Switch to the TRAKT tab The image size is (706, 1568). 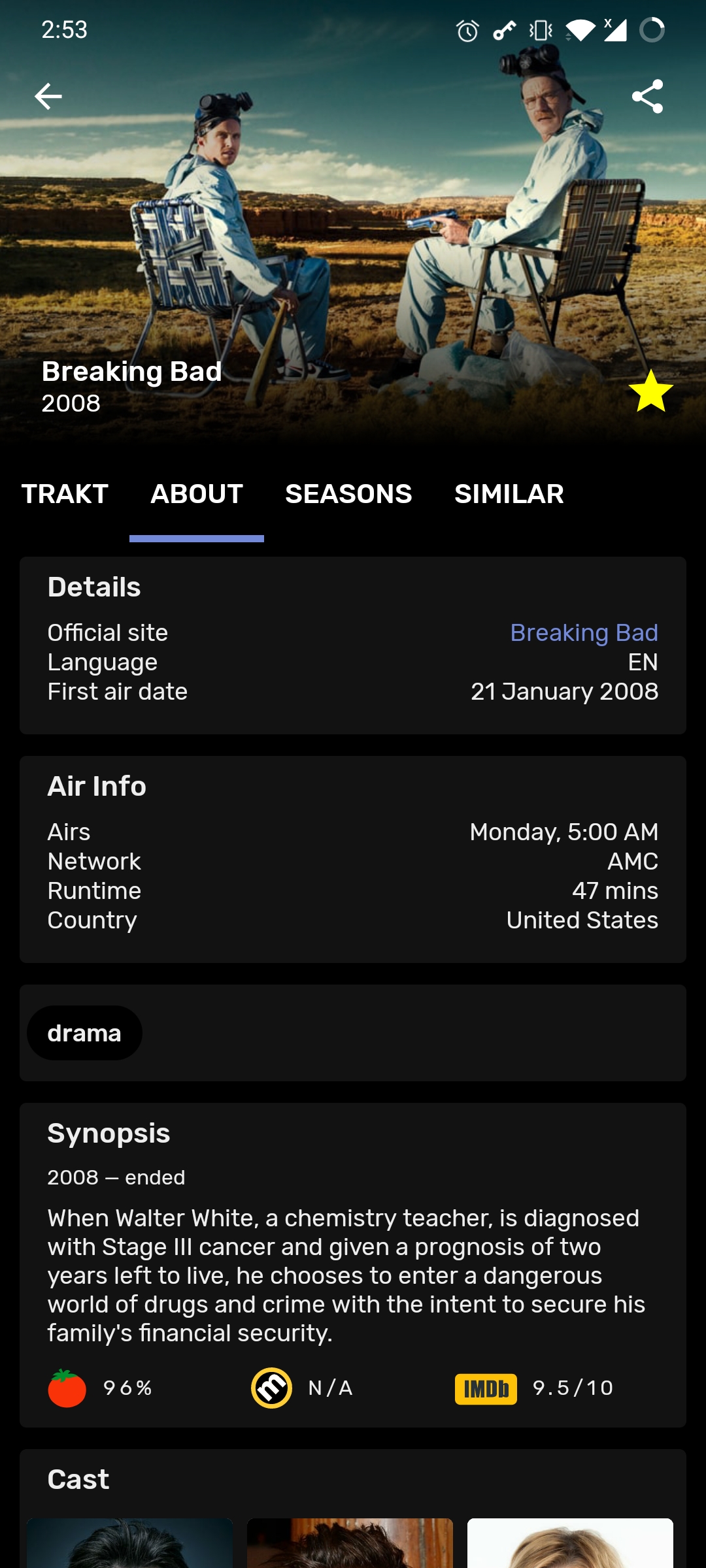[x=64, y=495]
